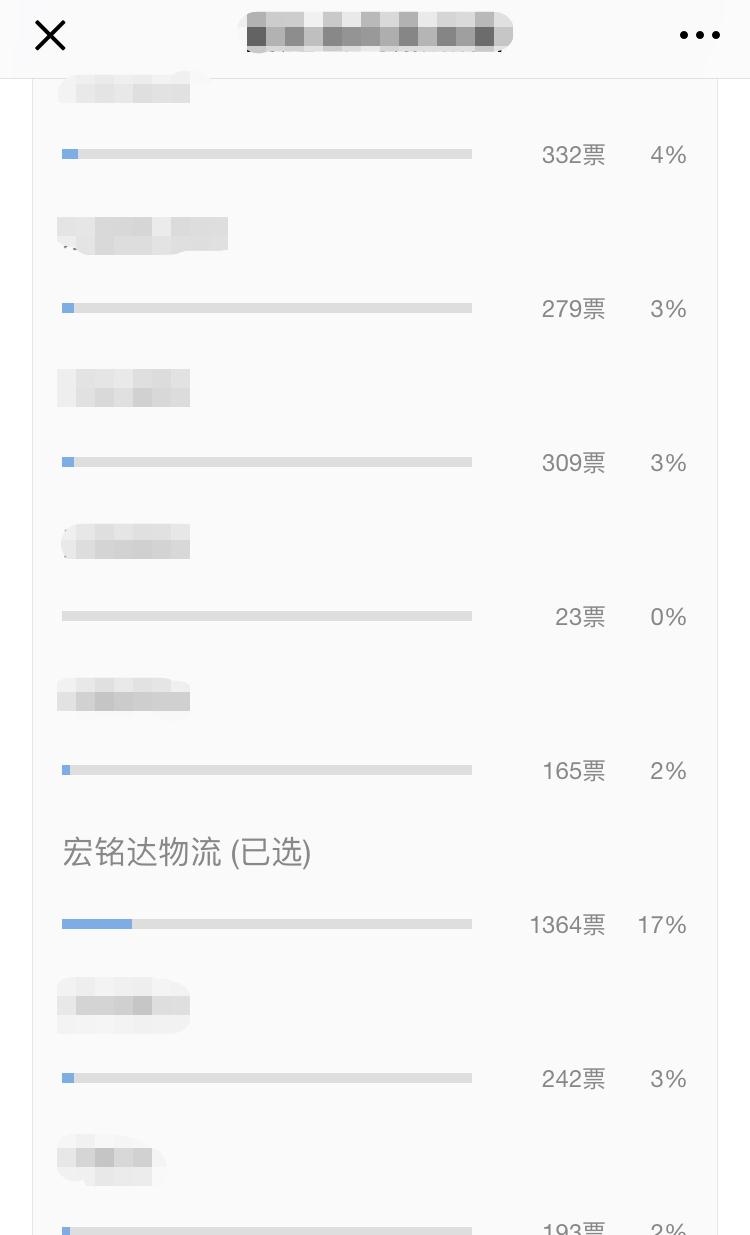Open the three-dot more options menu
Viewport: 750px width, 1235px height.
(x=699, y=35)
